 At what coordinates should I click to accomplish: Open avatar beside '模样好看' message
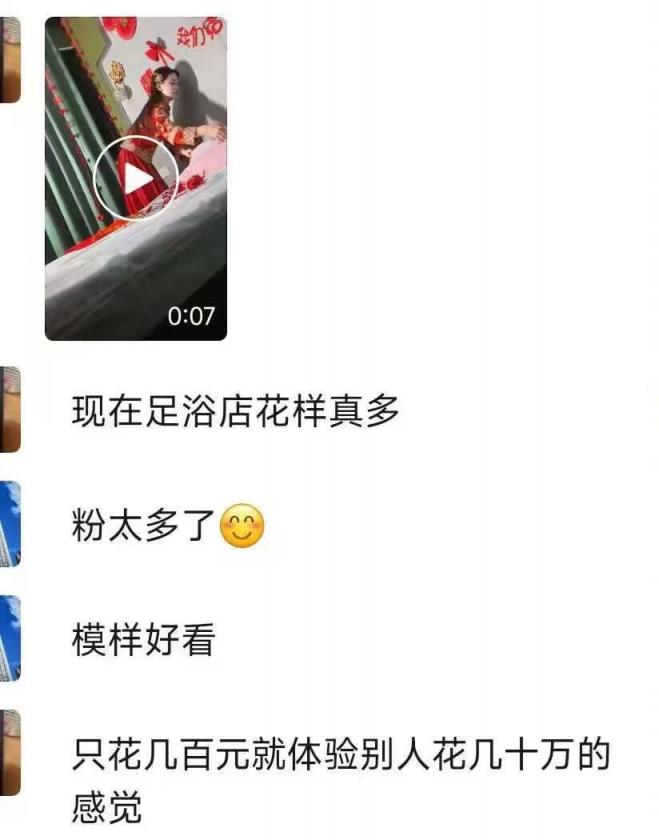click(x=9, y=639)
